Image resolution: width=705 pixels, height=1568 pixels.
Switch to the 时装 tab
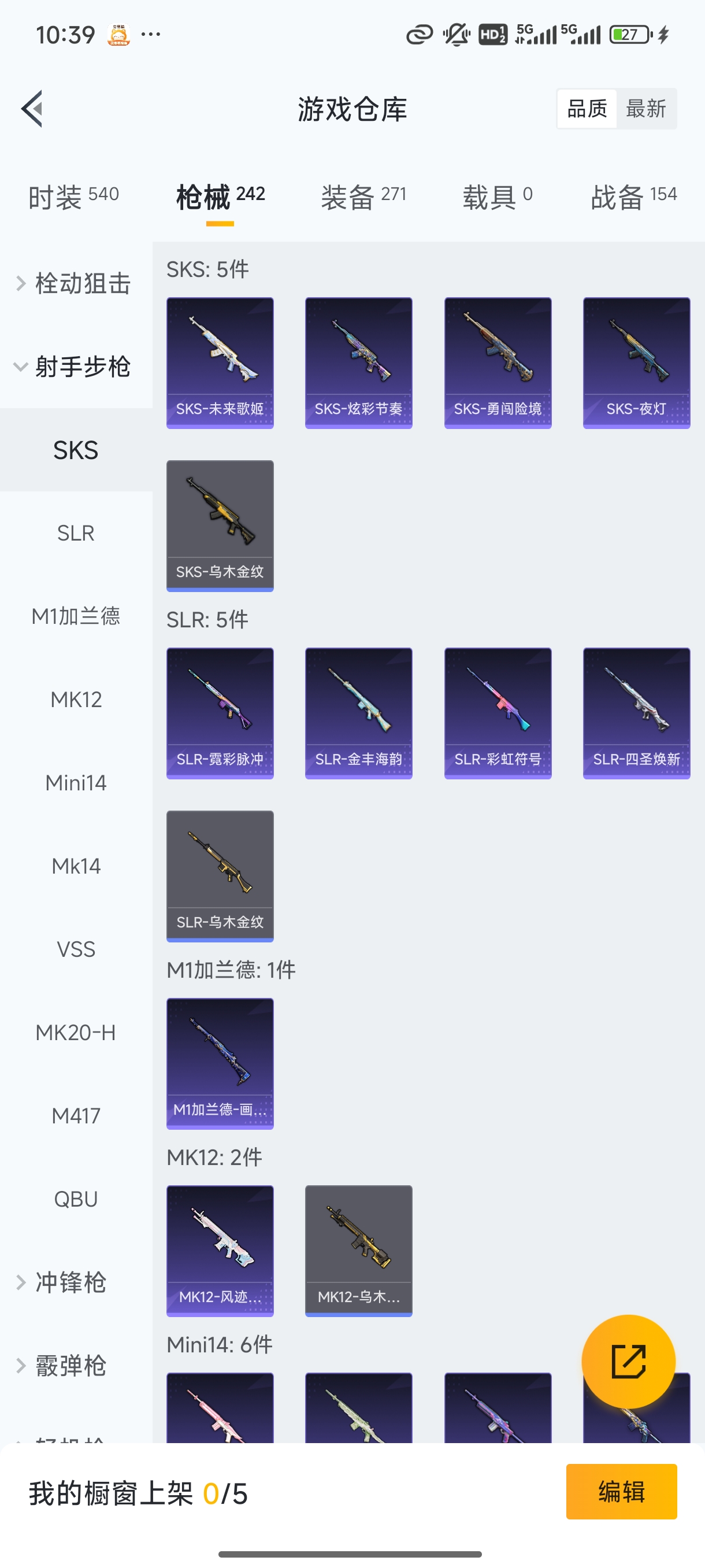pyautogui.click(x=73, y=197)
